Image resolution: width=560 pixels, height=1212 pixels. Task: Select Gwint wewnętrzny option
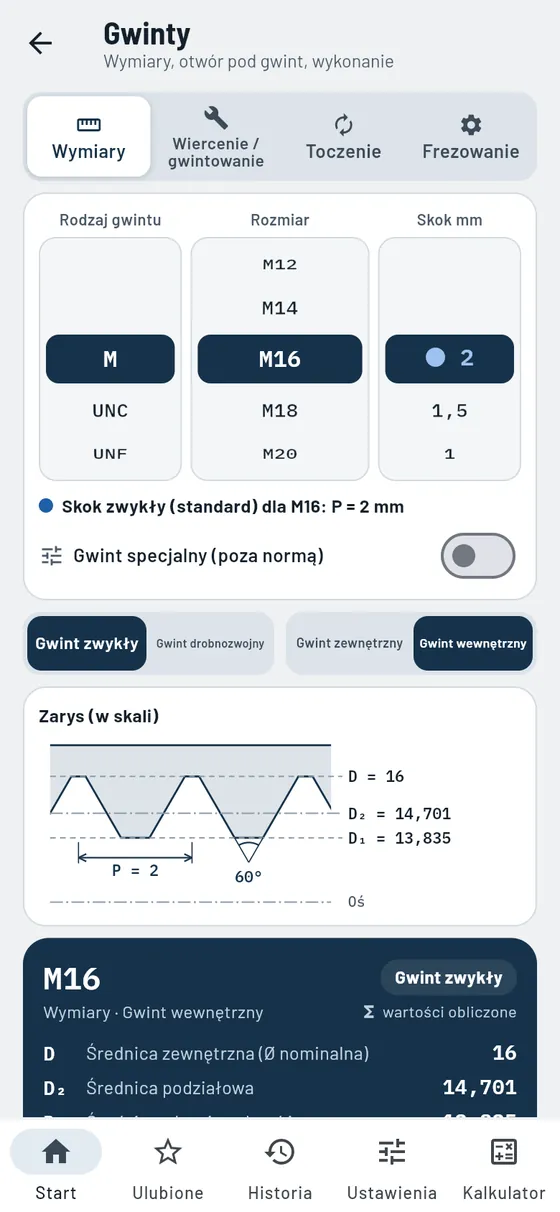[473, 643]
